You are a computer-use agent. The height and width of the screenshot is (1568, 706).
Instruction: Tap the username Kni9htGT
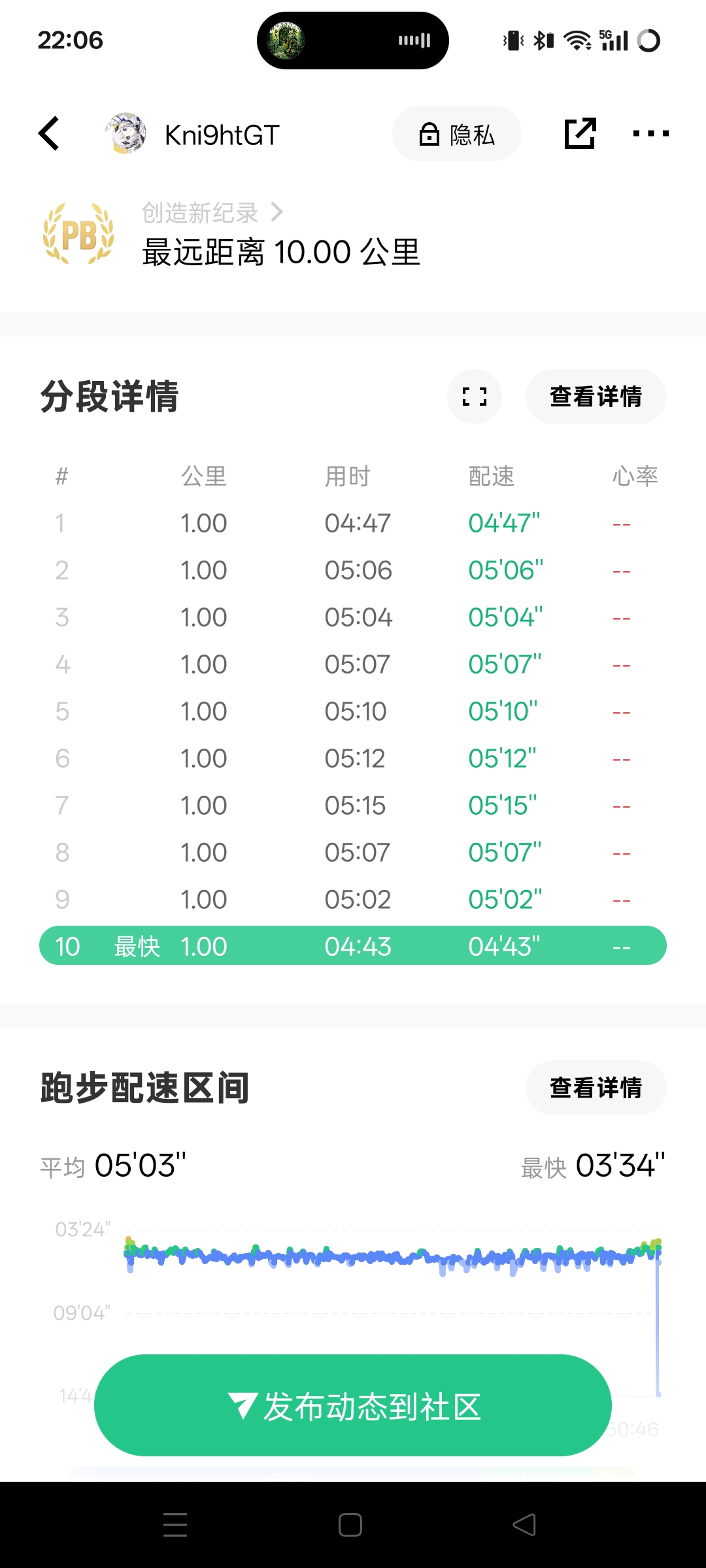(x=219, y=133)
